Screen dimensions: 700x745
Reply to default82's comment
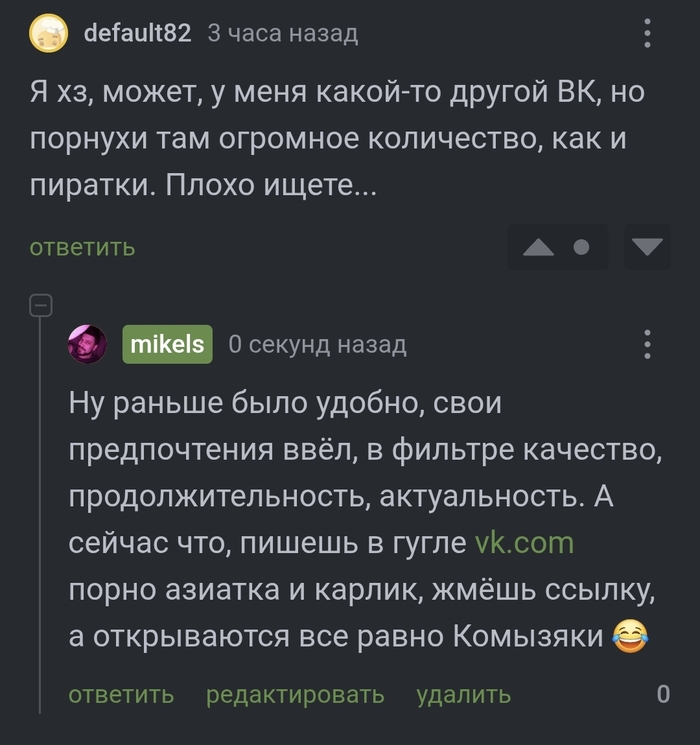click(x=82, y=247)
